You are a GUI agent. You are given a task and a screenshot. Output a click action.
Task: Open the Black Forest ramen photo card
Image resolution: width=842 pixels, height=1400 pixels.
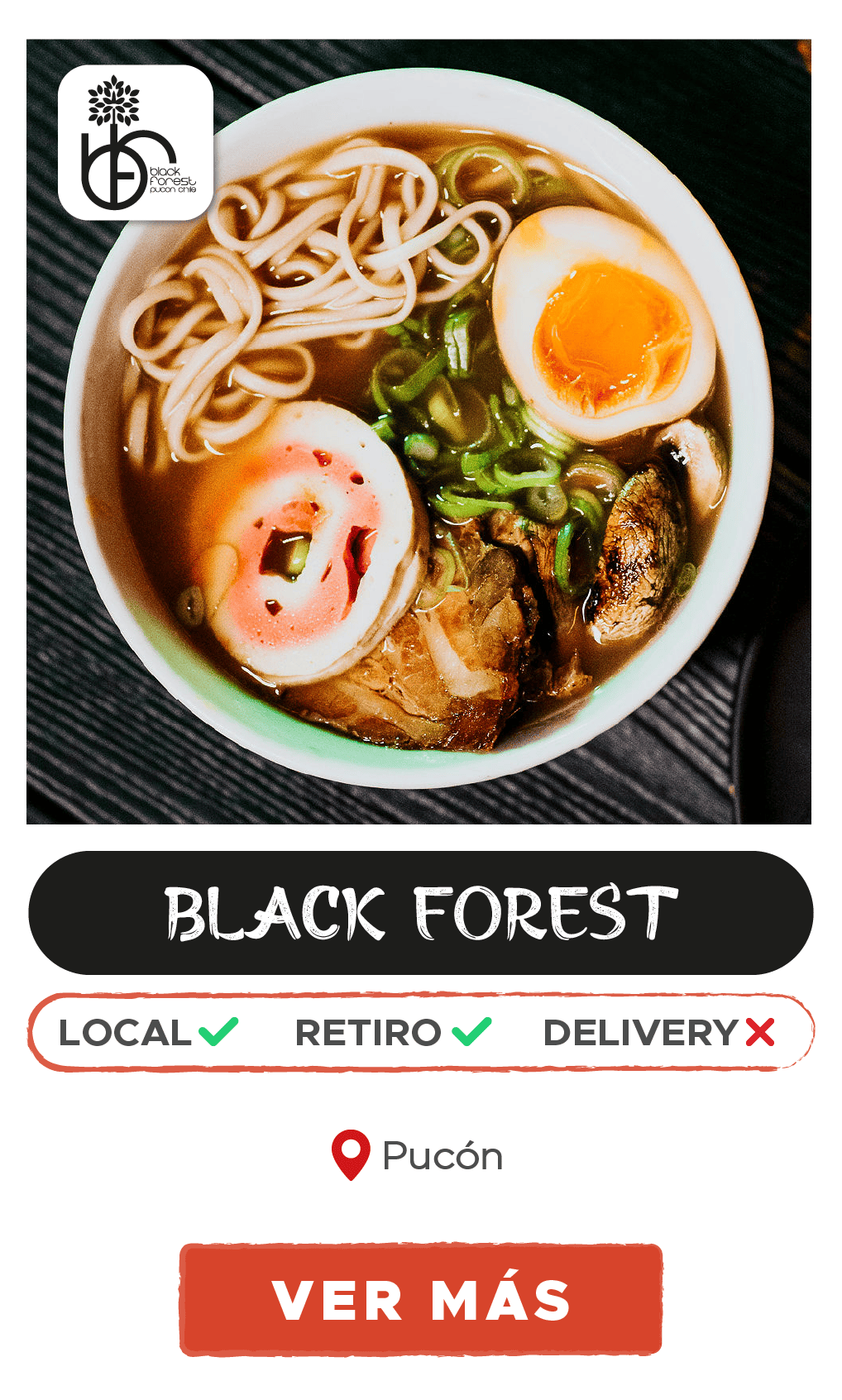419,432
